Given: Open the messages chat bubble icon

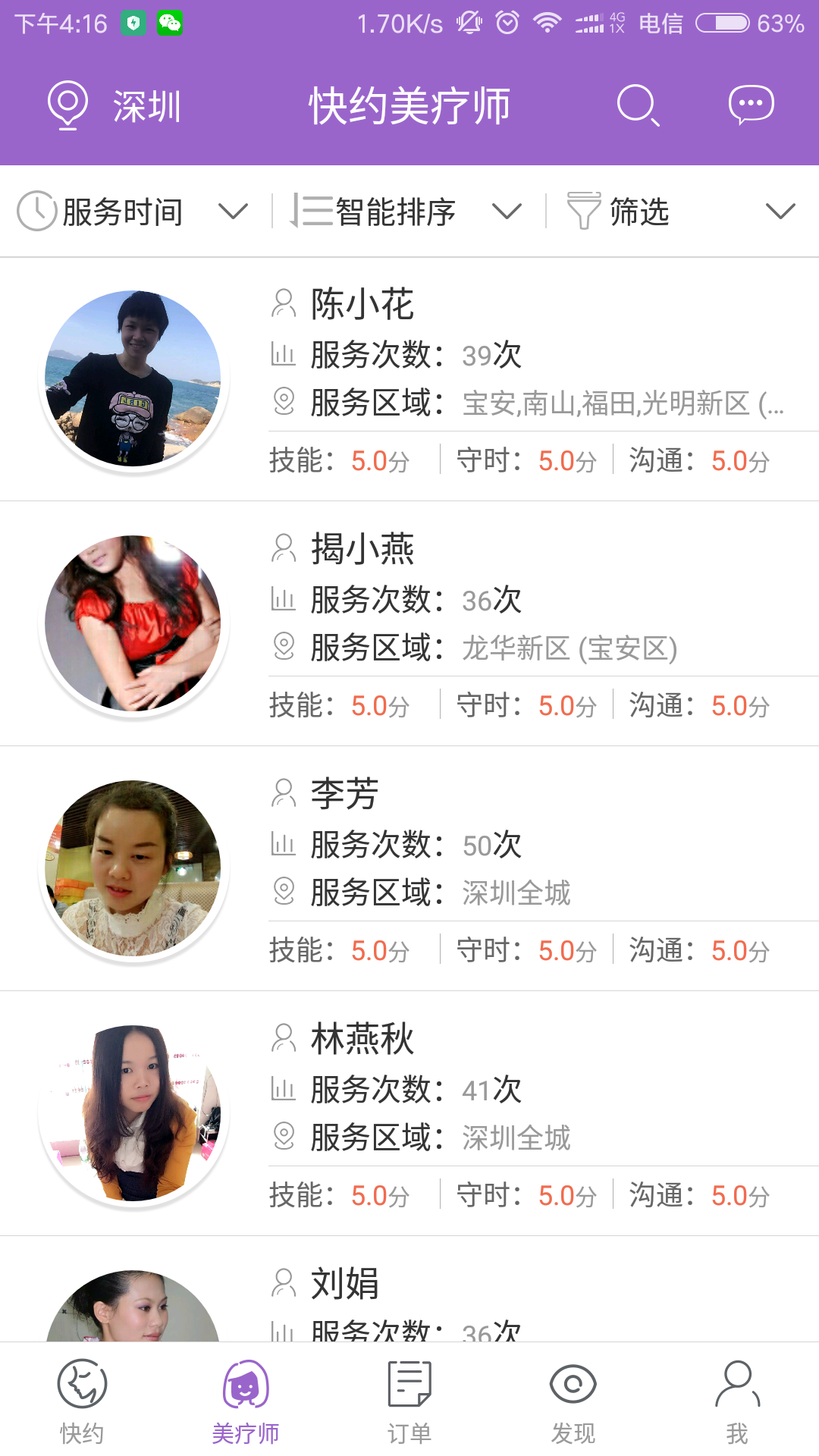Looking at the screenshot, I should pyautogui.click(x=751, y=105).
